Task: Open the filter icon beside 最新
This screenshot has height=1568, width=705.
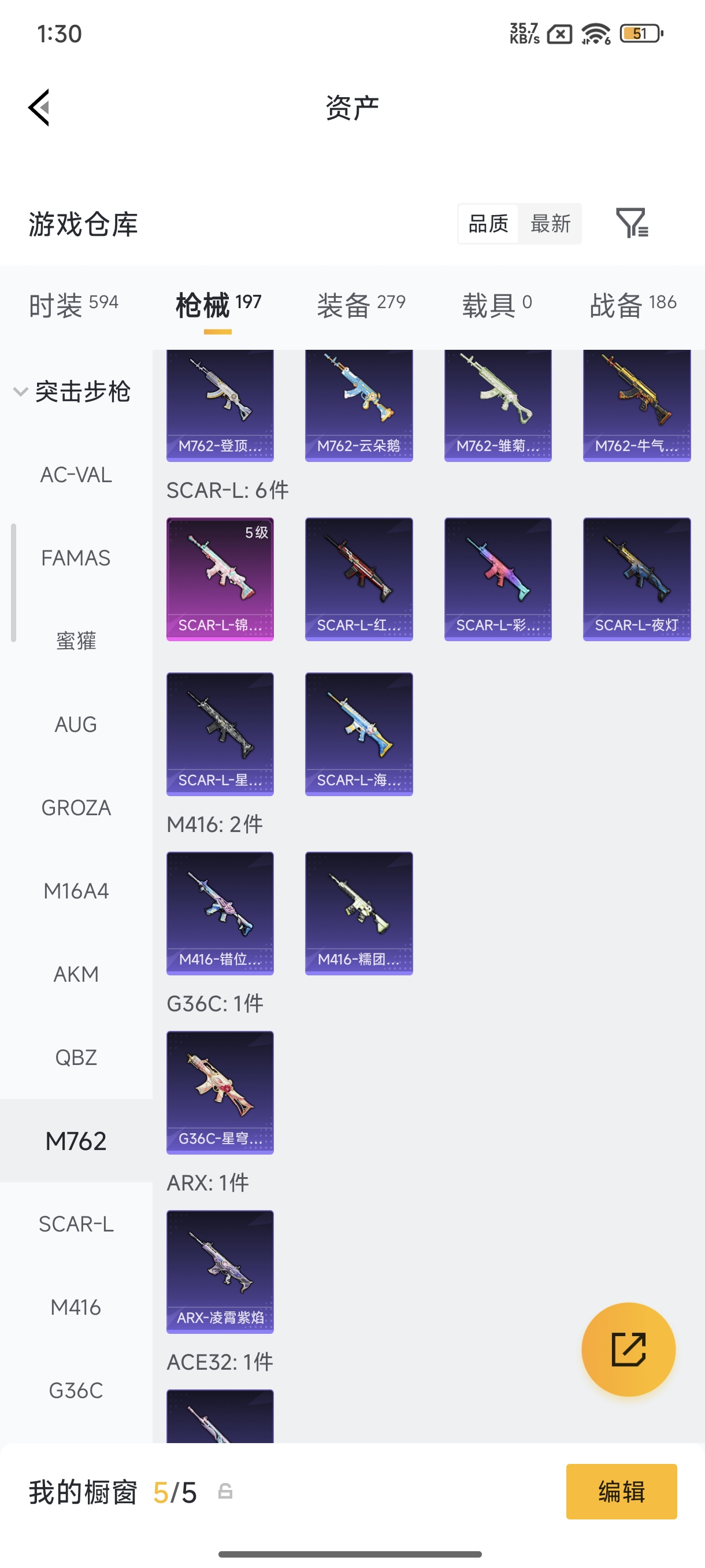Action: [x=632, y=223]
